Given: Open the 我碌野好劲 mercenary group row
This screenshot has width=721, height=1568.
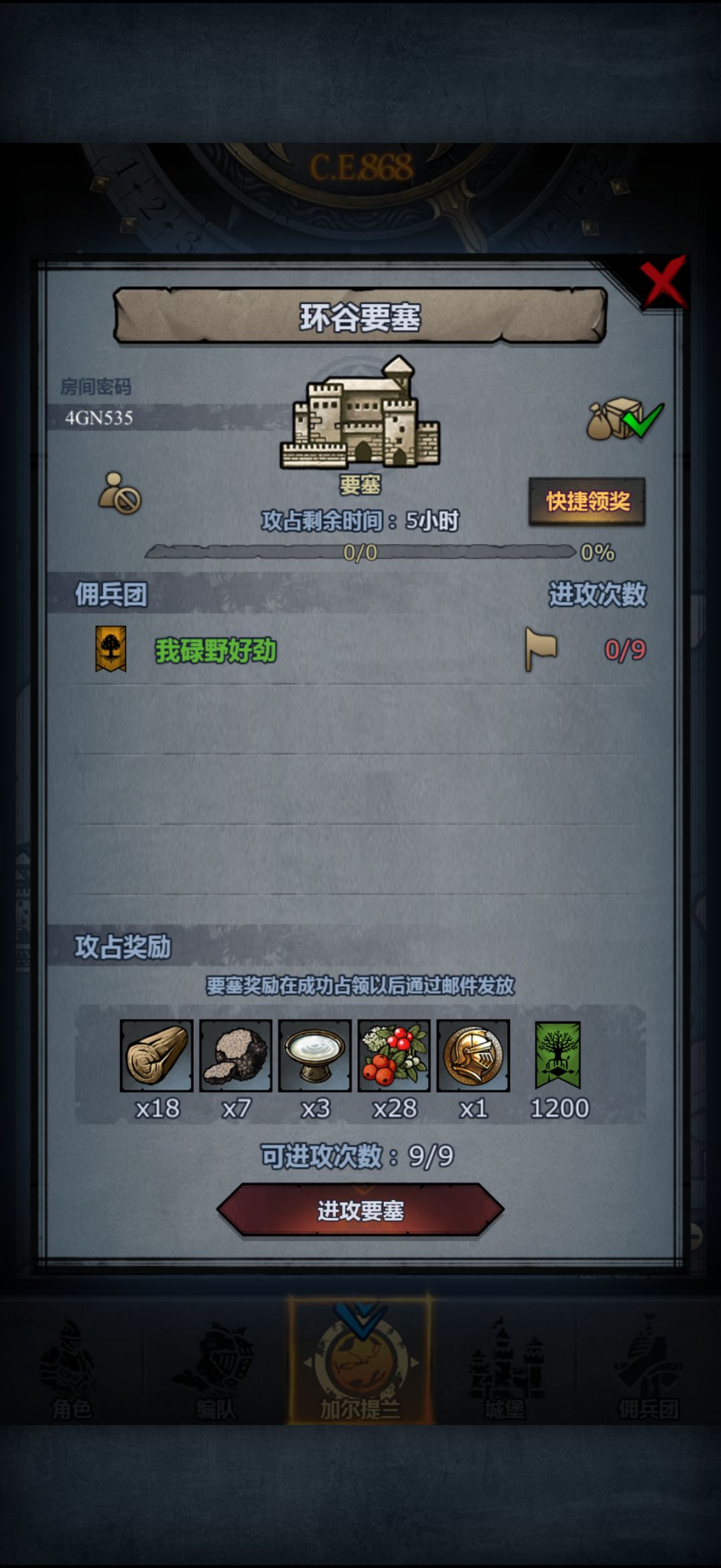Looking at the screenshot, I should (x=360, y=650).
